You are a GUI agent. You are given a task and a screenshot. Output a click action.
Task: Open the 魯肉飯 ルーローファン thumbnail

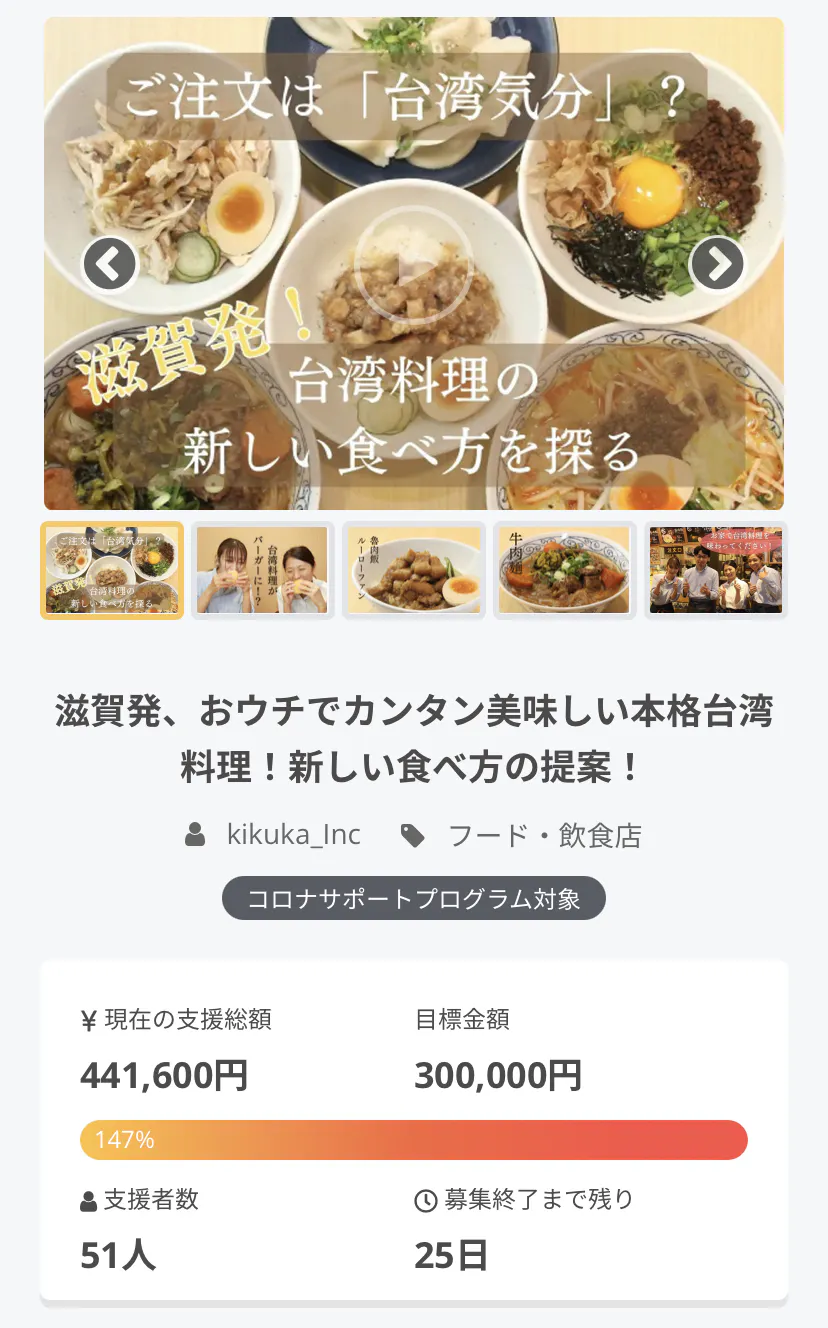[x=414, y=570]
